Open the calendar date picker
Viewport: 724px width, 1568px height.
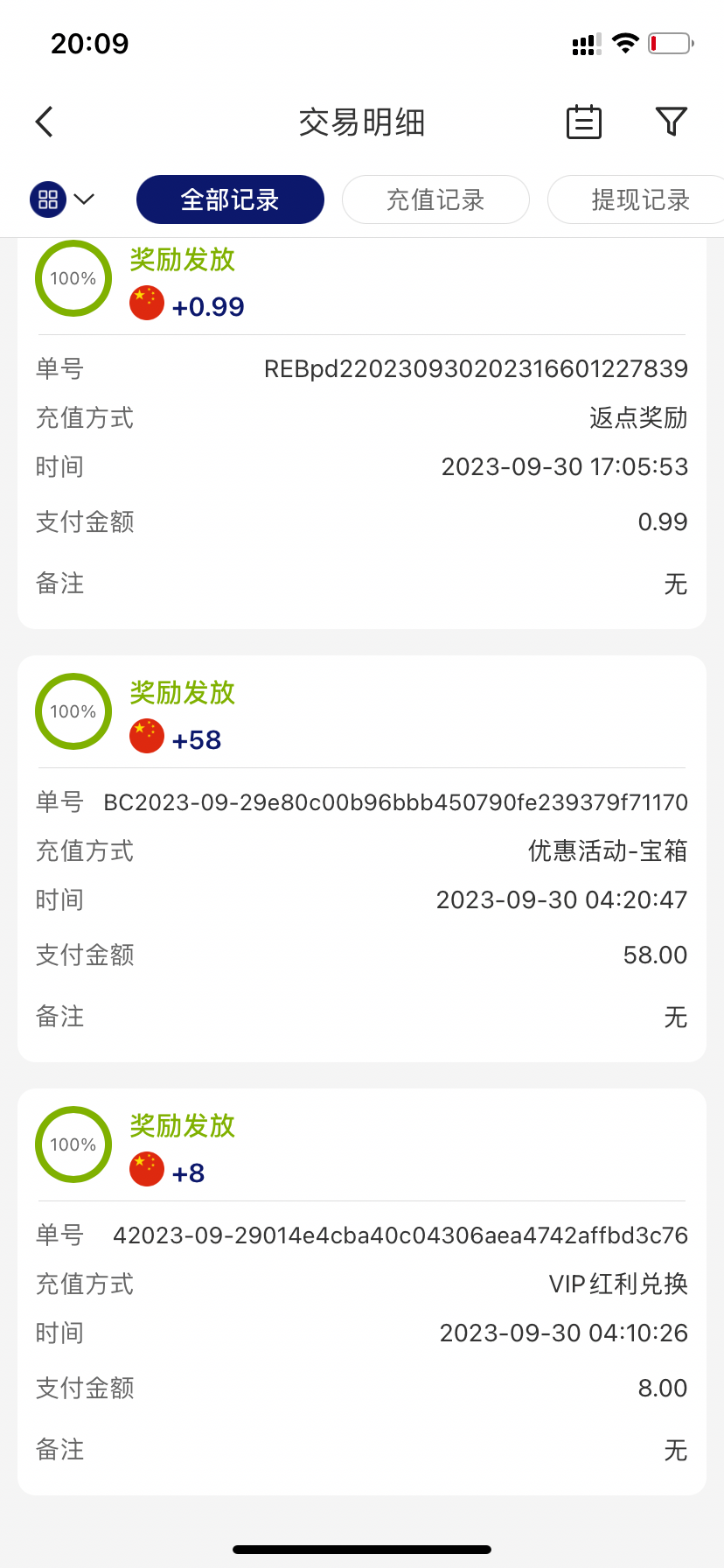pyautogui.click(x=583, y=122)
